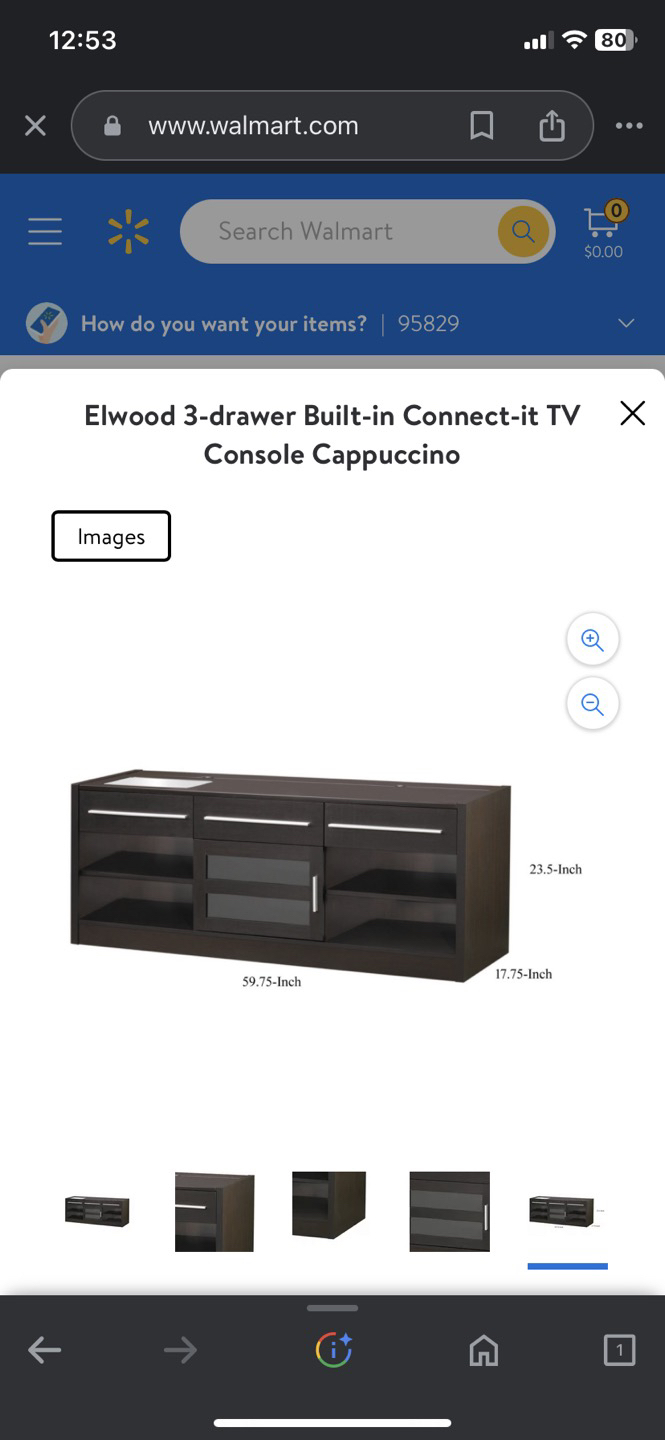
Task: View the fourth thumbnail showing glass door
Action: (450, 1211)
